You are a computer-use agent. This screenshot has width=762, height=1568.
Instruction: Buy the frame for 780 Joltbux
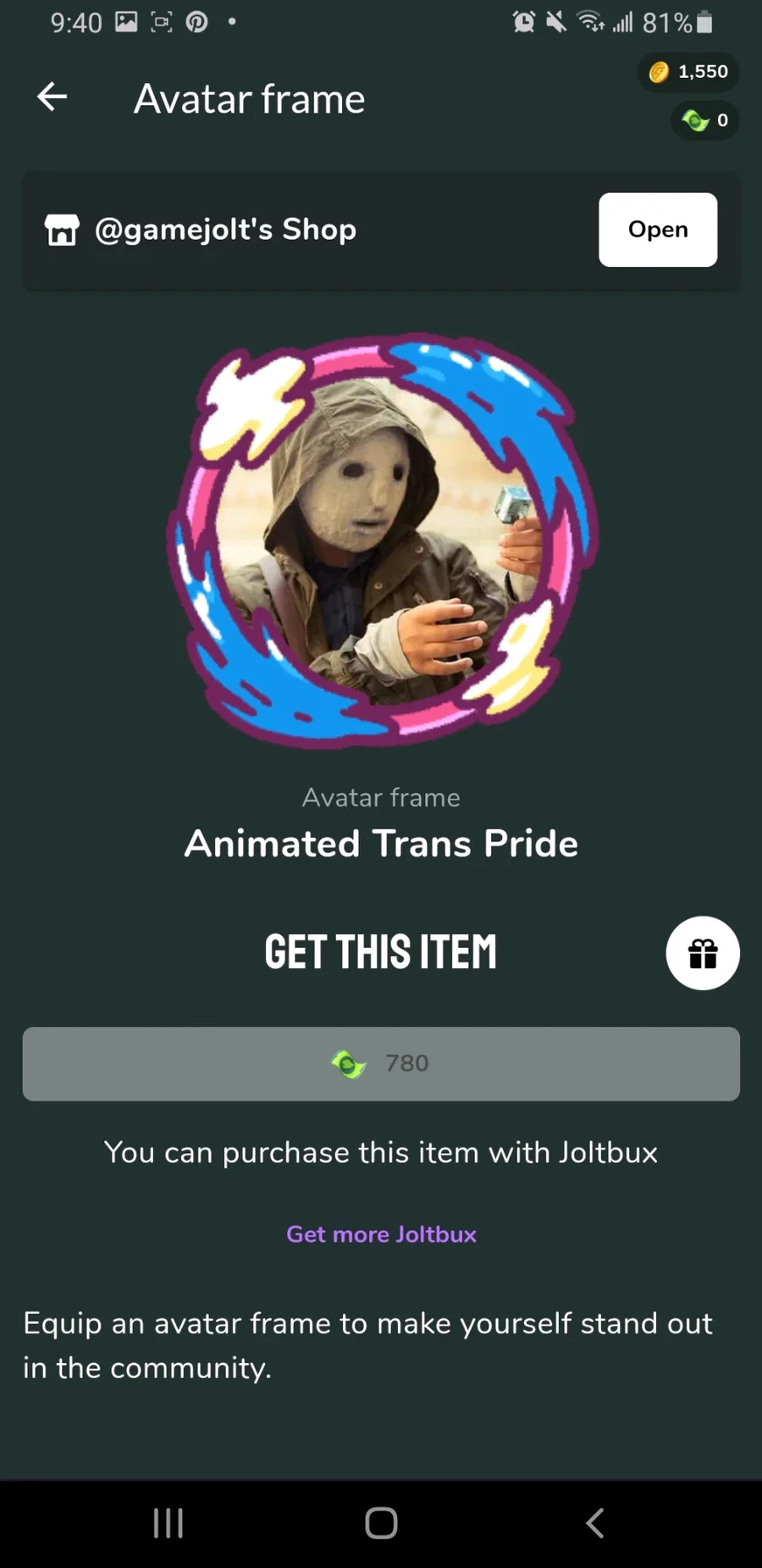coord(381,1063)
